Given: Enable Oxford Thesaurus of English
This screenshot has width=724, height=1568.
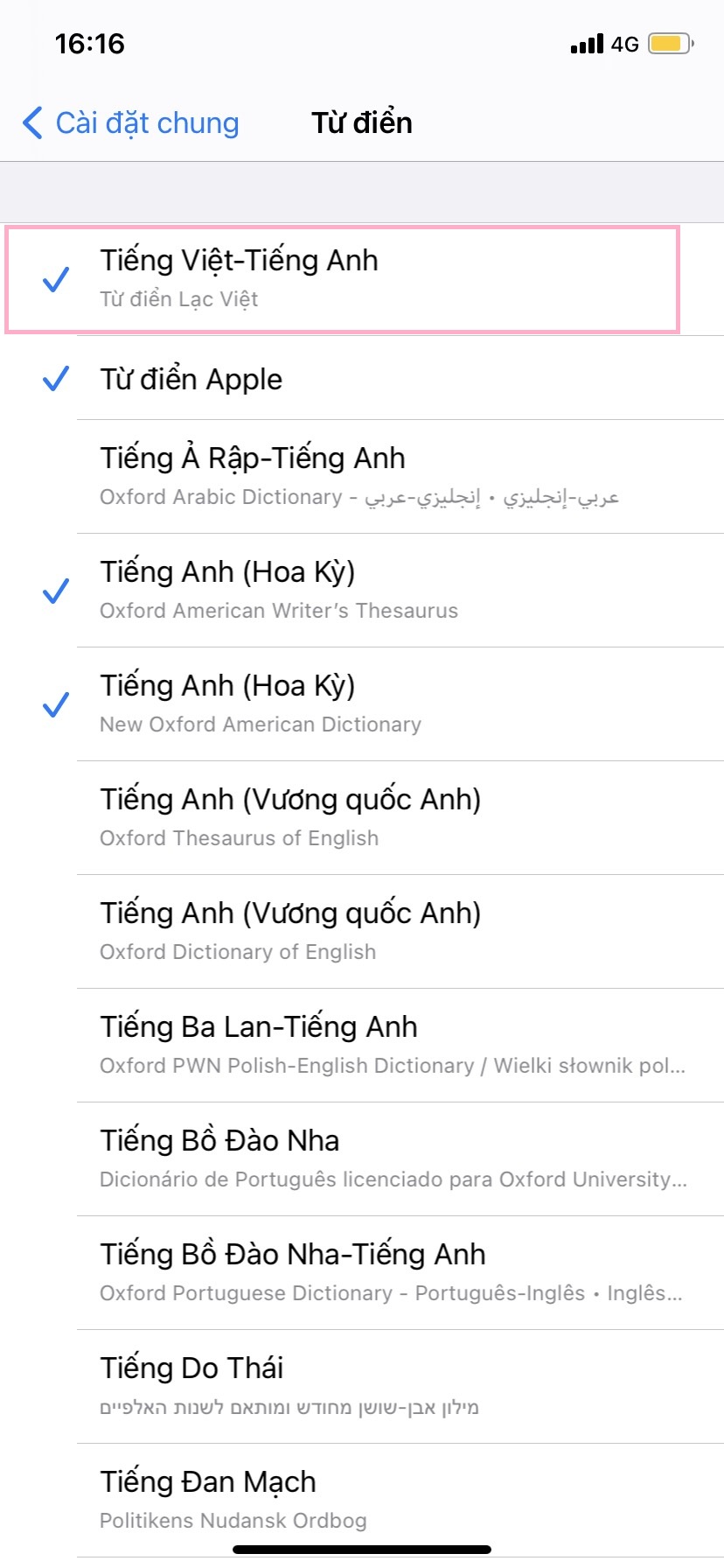Looking at the screenshot, I should [362, 817].
